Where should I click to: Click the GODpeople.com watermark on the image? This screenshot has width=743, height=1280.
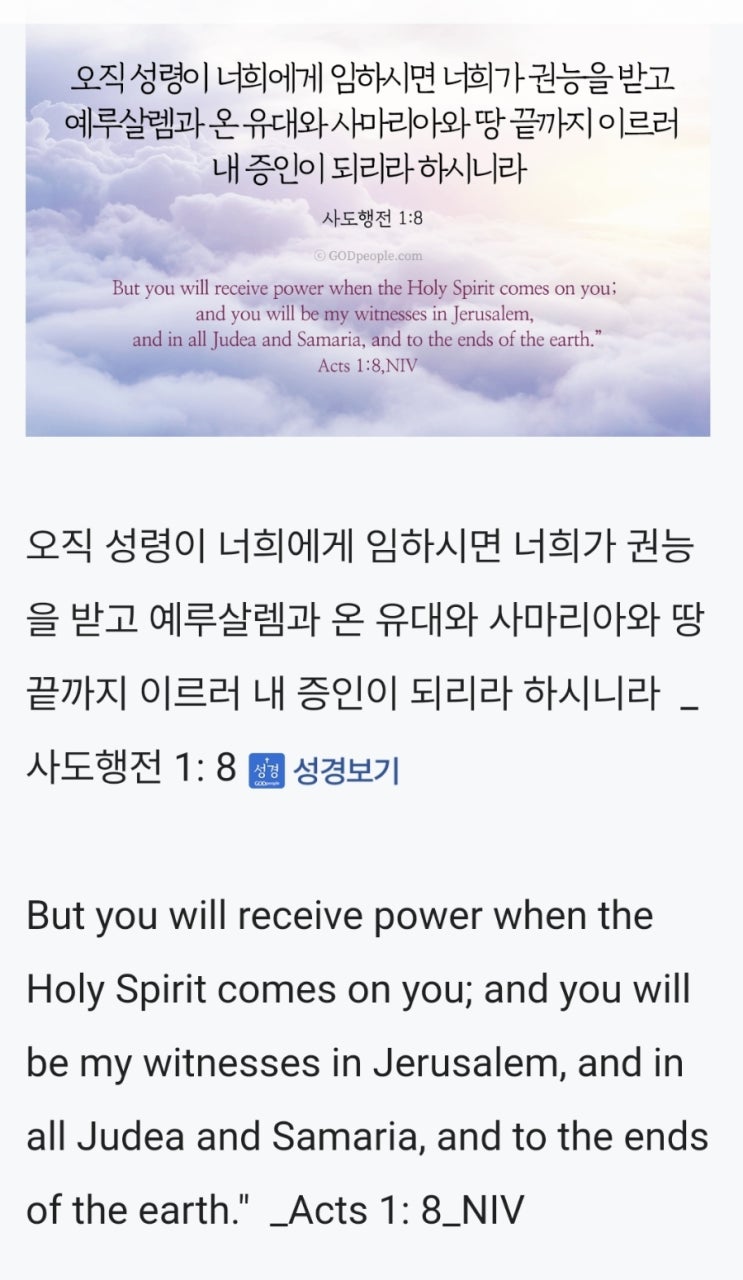[372, 255]
